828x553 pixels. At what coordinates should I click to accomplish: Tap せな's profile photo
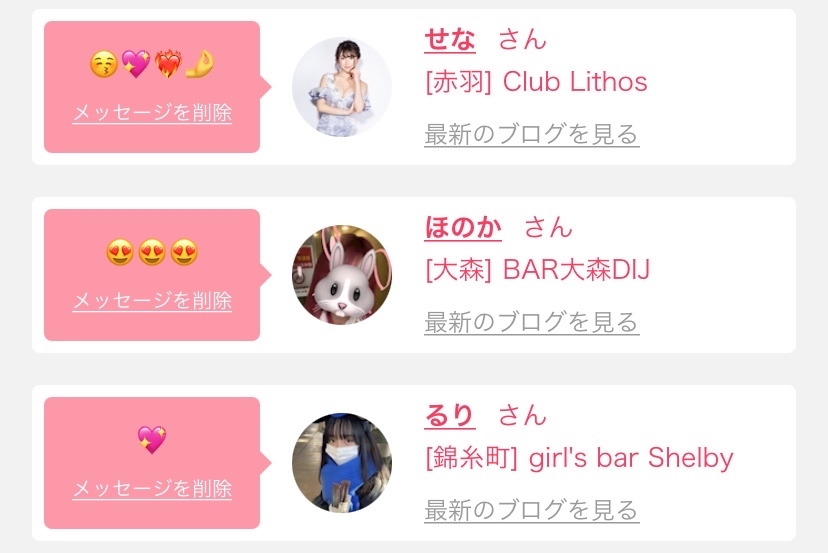pyautogui.click(x=342, y=87)
